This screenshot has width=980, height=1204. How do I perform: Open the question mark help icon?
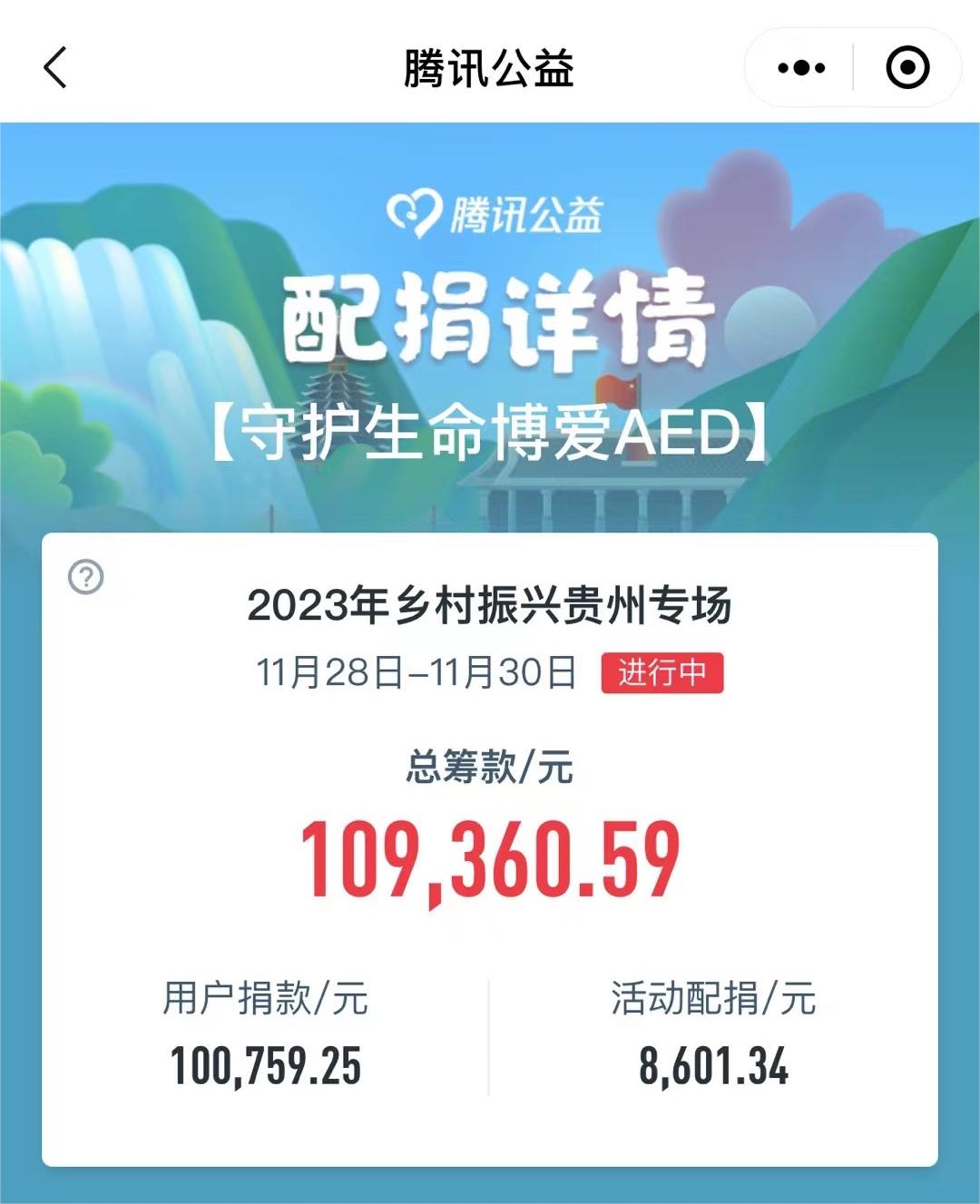pyautogui.click(x=86, y=577)
